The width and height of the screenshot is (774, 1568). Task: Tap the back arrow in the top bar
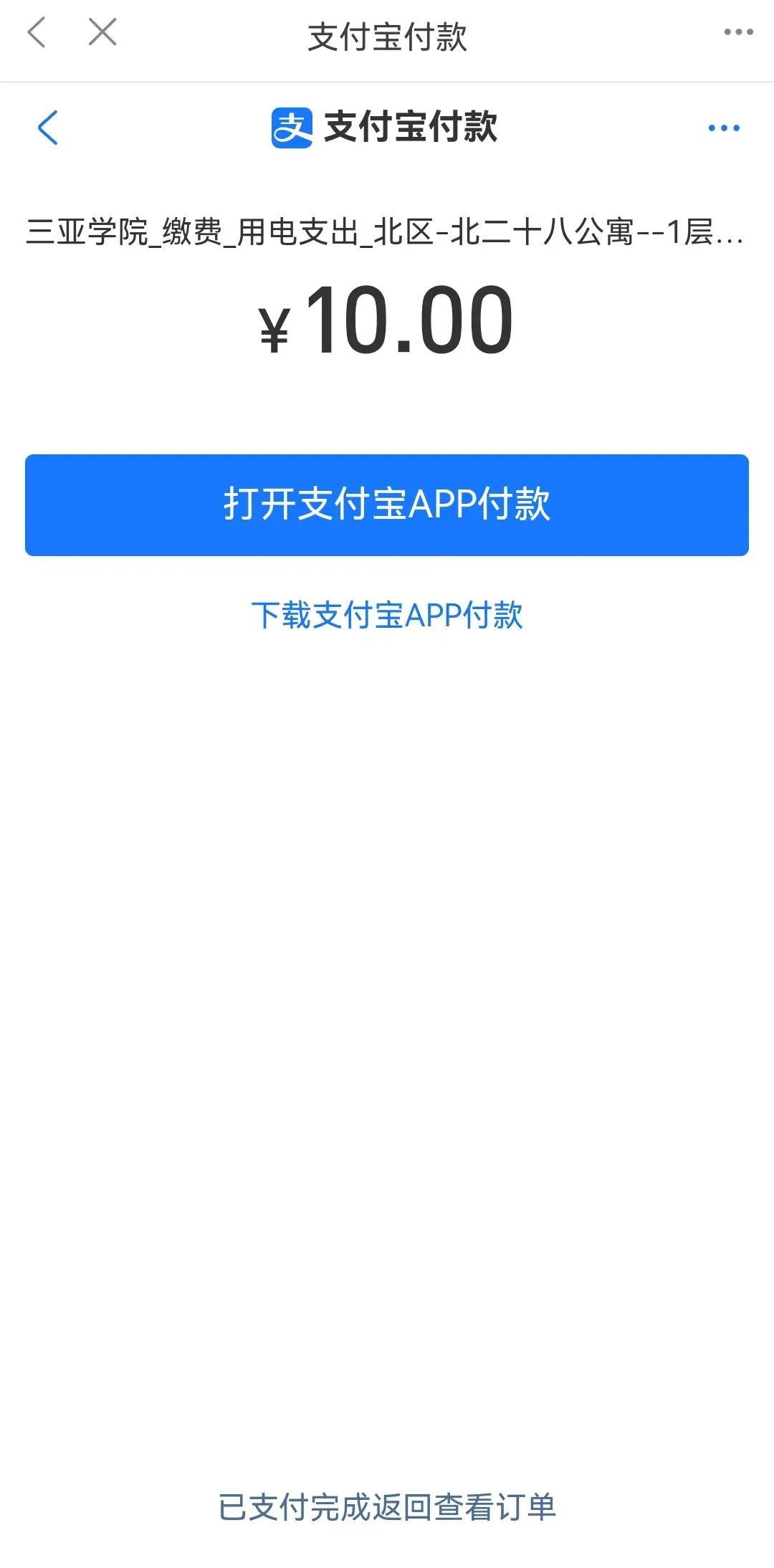point(35,32)
